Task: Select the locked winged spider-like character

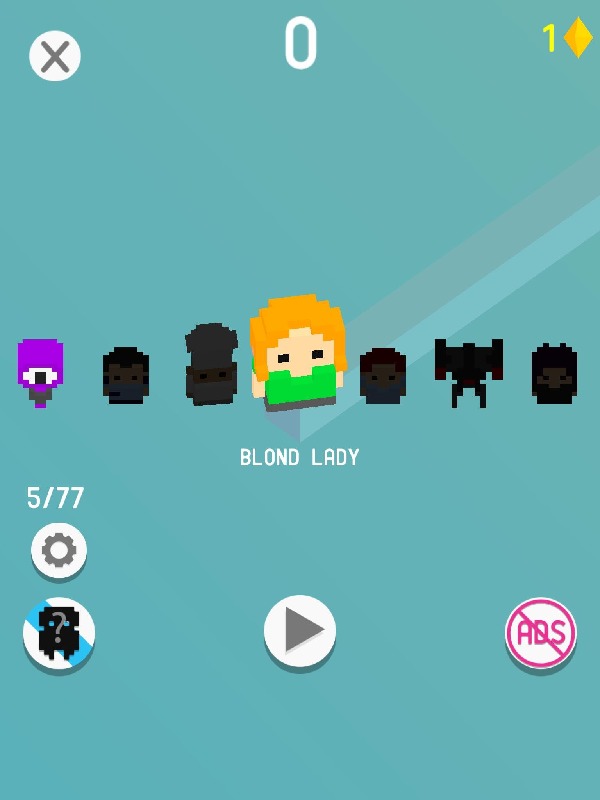Action: [468, 371]
